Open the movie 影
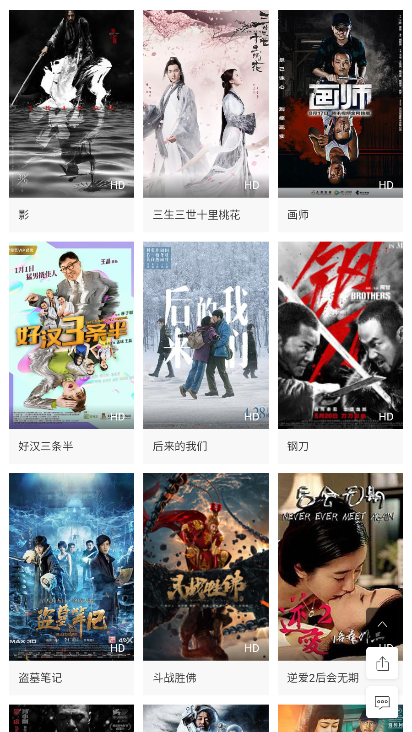The width and height of the screenshot is (412, 732). point(71,121)
